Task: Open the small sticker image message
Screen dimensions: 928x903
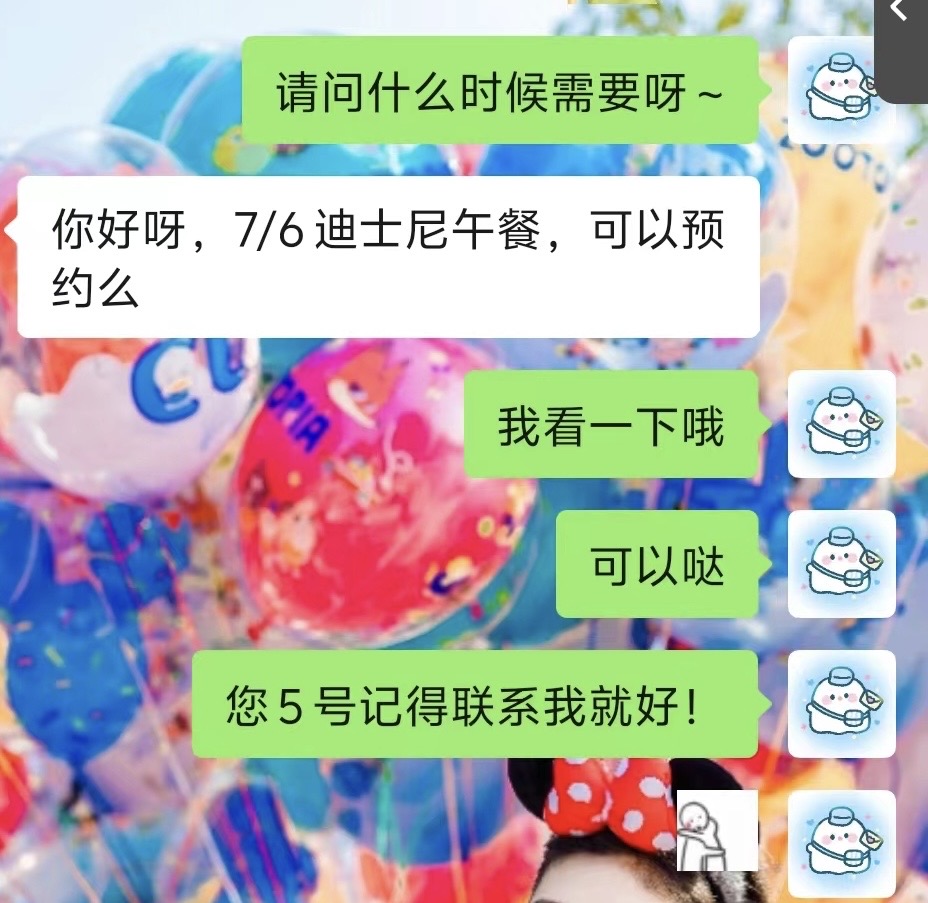Action: [717, 830]
